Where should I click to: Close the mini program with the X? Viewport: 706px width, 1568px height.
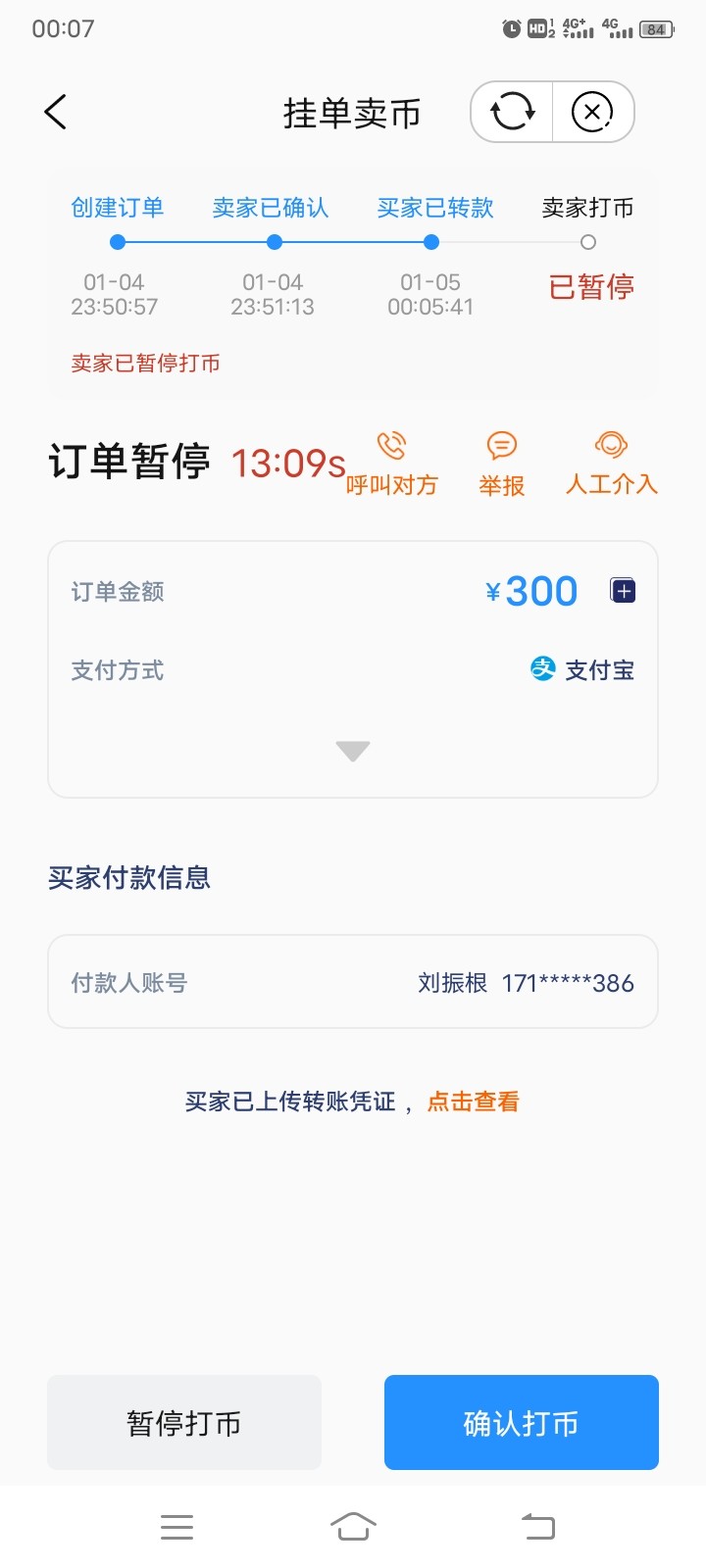592,112
